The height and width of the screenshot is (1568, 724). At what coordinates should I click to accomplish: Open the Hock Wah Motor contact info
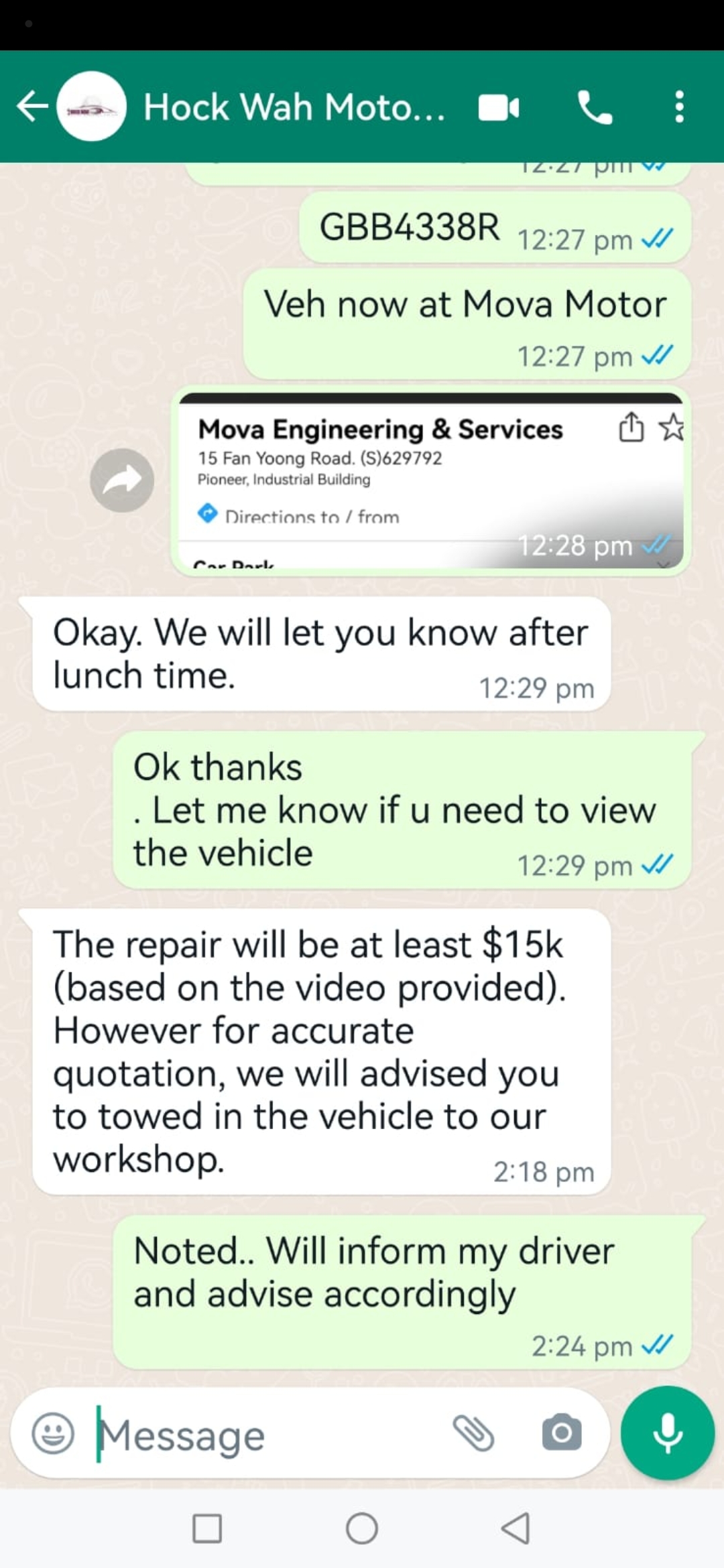(x=294, y=107)
